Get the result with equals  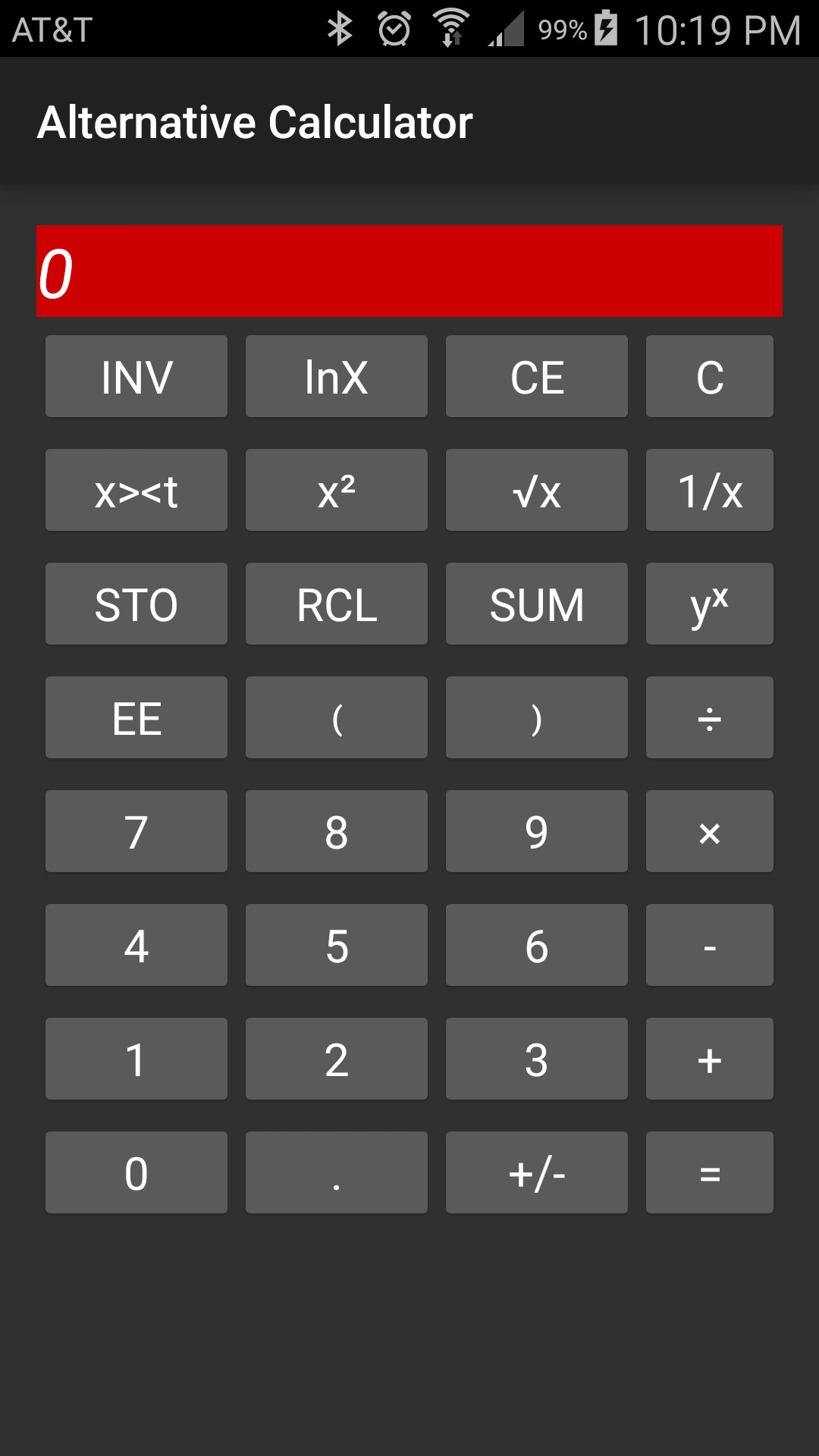(710, 1172)
